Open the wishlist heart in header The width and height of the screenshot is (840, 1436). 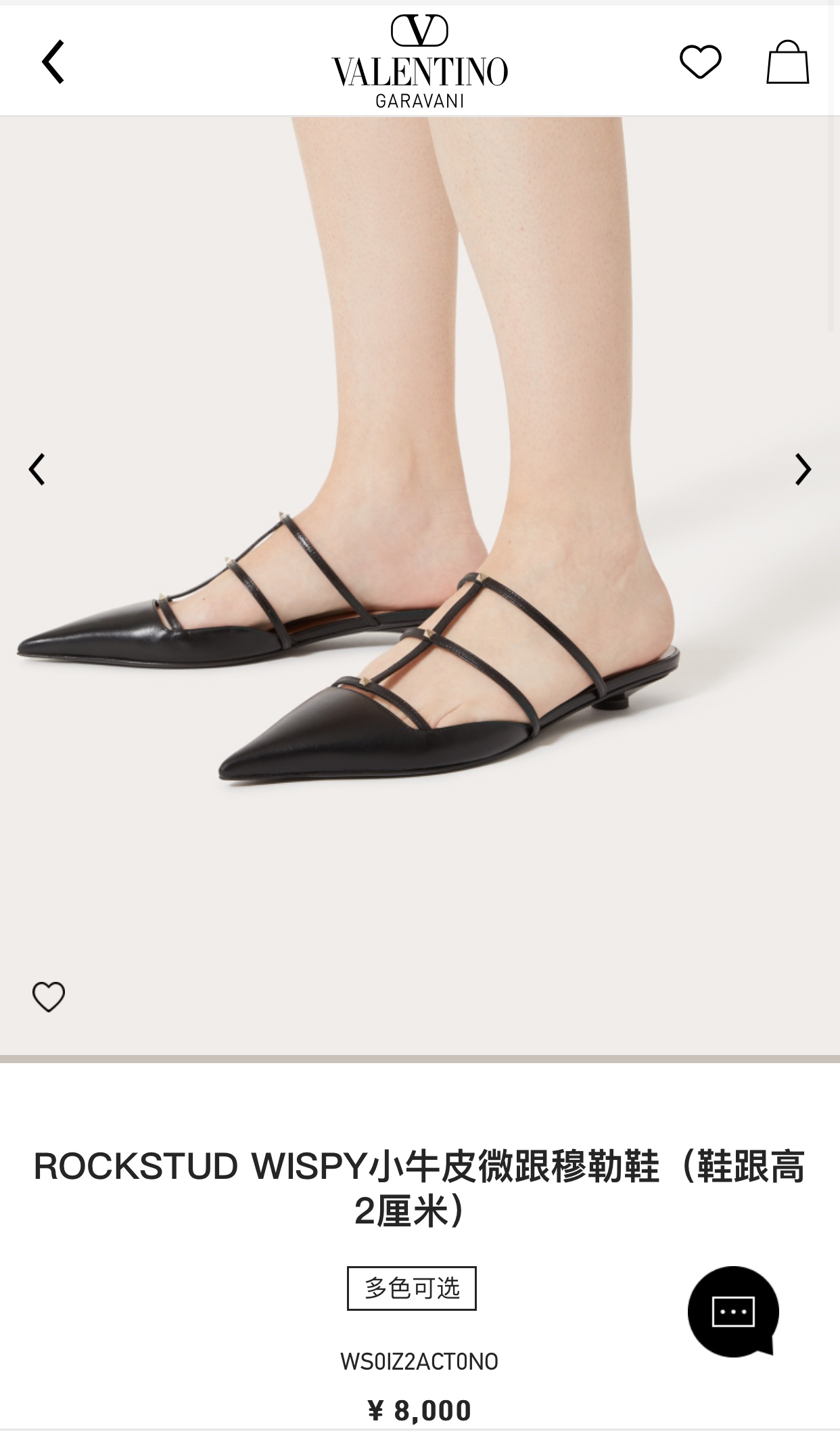(x=700, y=62)
